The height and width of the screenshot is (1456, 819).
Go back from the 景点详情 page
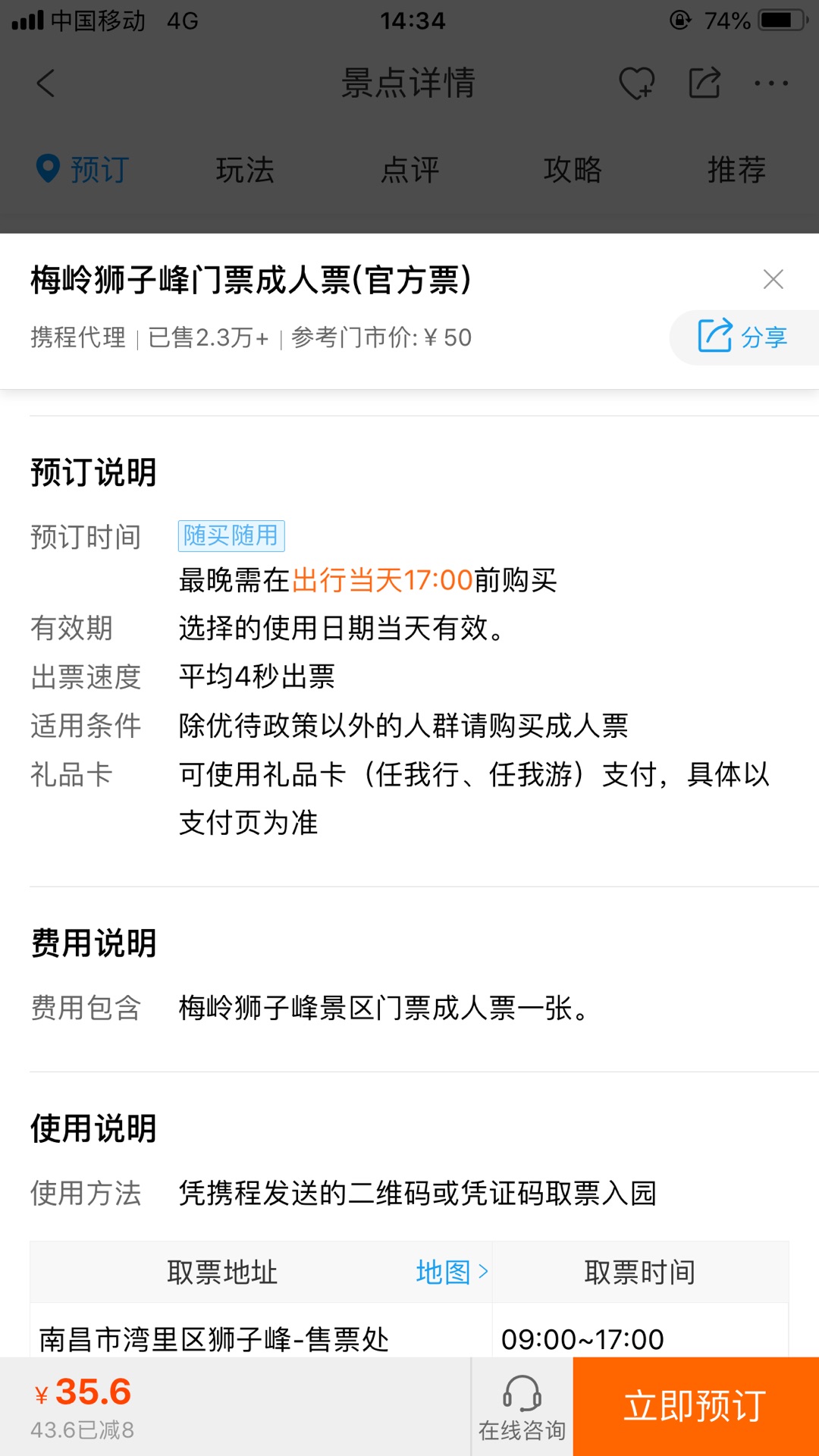pyautogui.click(x=46, y=83)
